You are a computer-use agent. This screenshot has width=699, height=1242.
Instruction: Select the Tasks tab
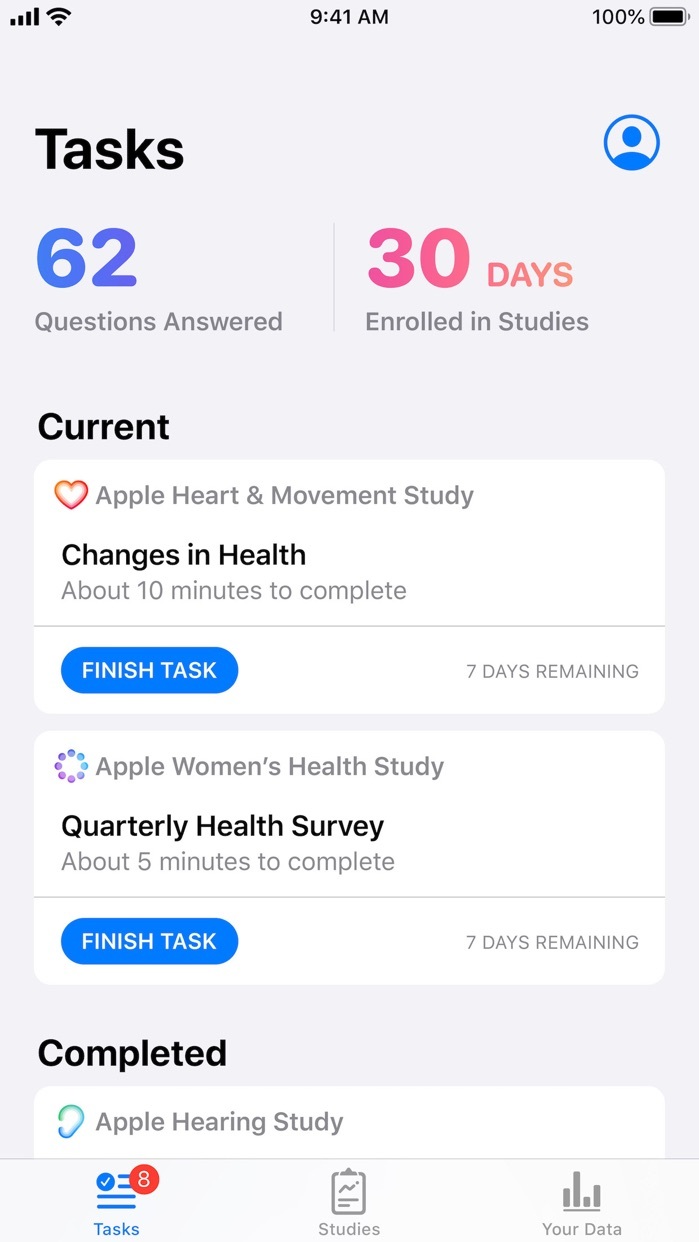pos(117,1202)
